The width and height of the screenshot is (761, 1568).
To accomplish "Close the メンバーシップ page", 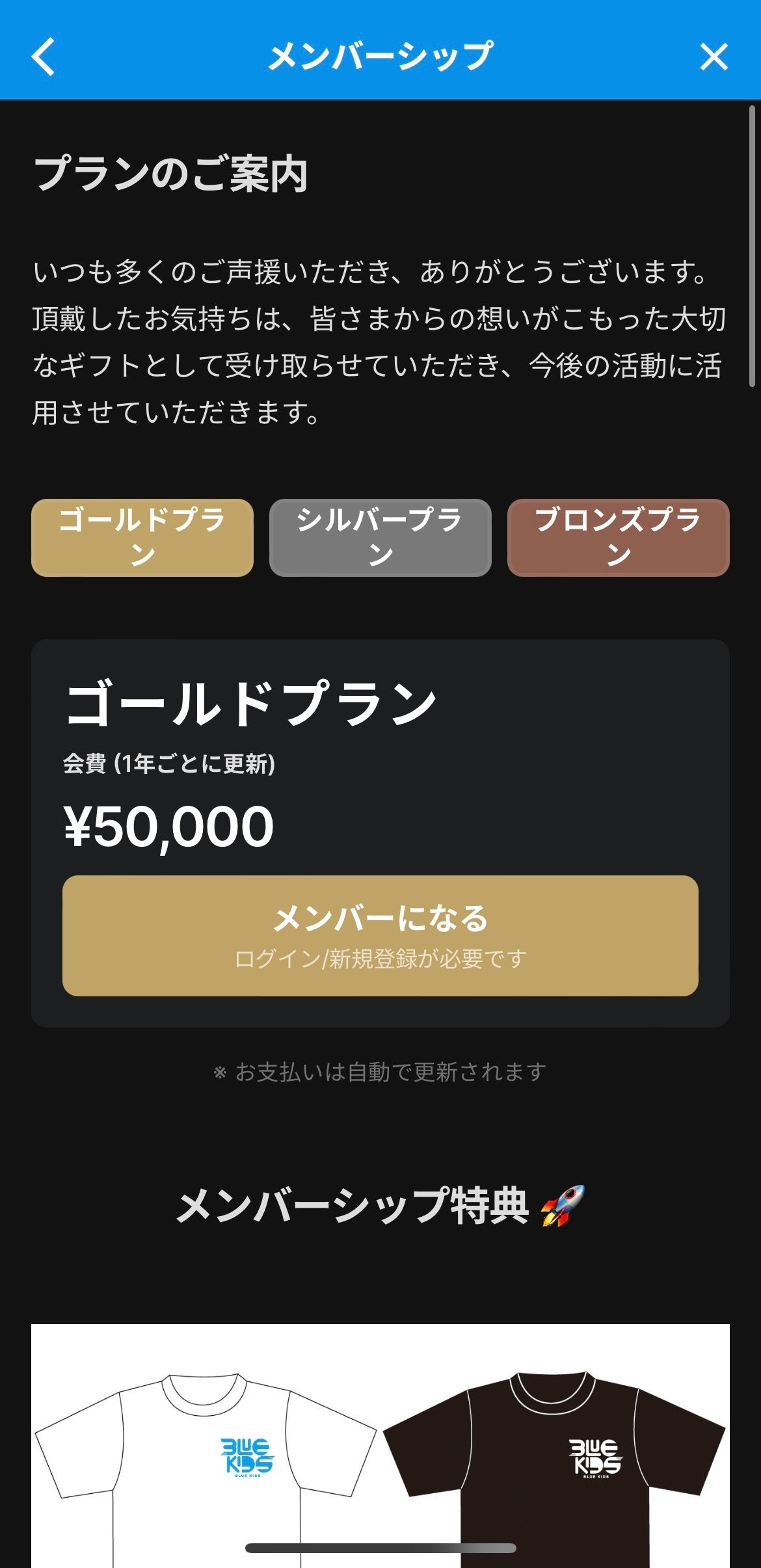I will [714, 57].
